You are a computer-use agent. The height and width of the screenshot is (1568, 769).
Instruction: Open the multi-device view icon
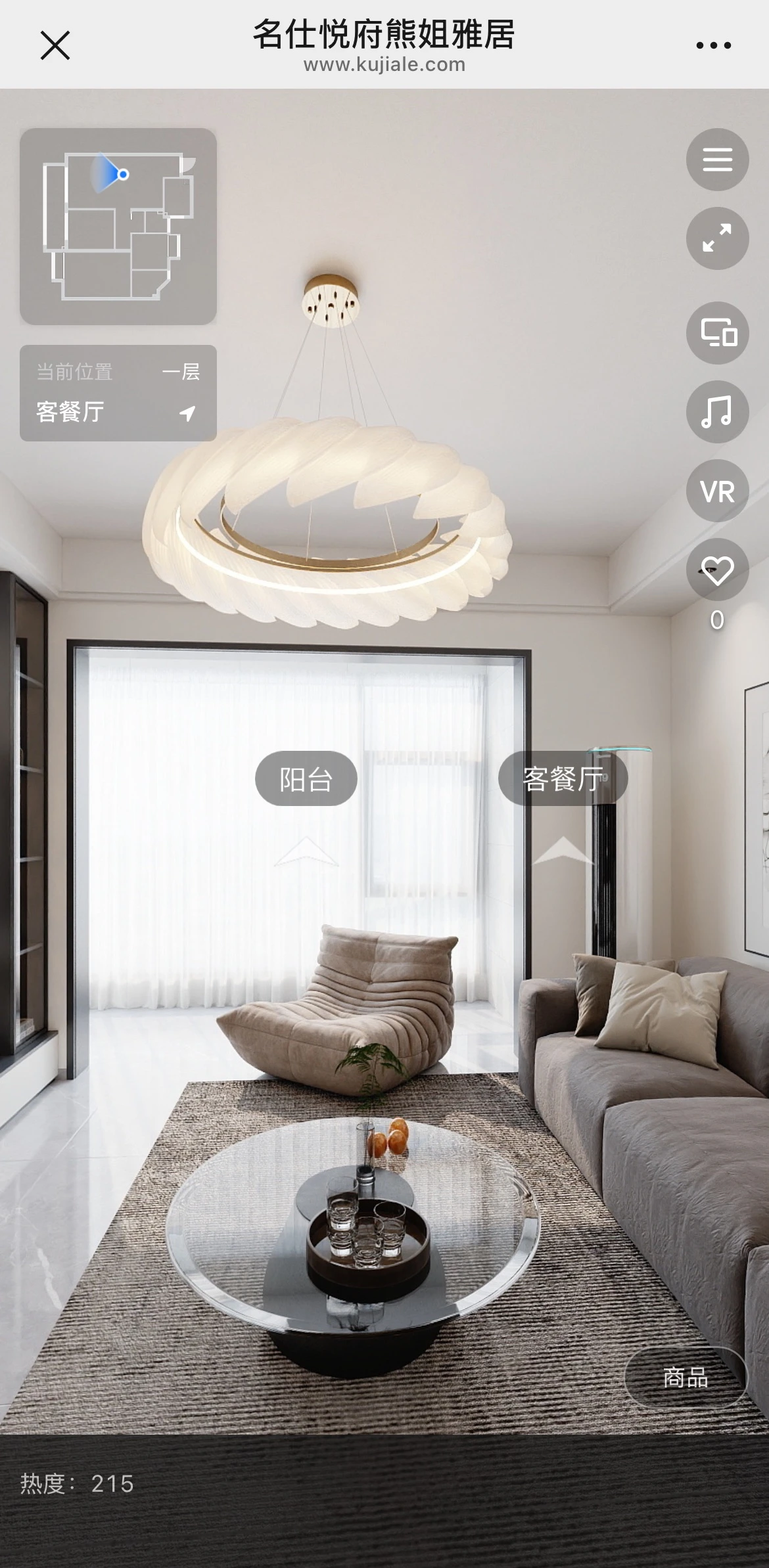click(x=717, y=333)
